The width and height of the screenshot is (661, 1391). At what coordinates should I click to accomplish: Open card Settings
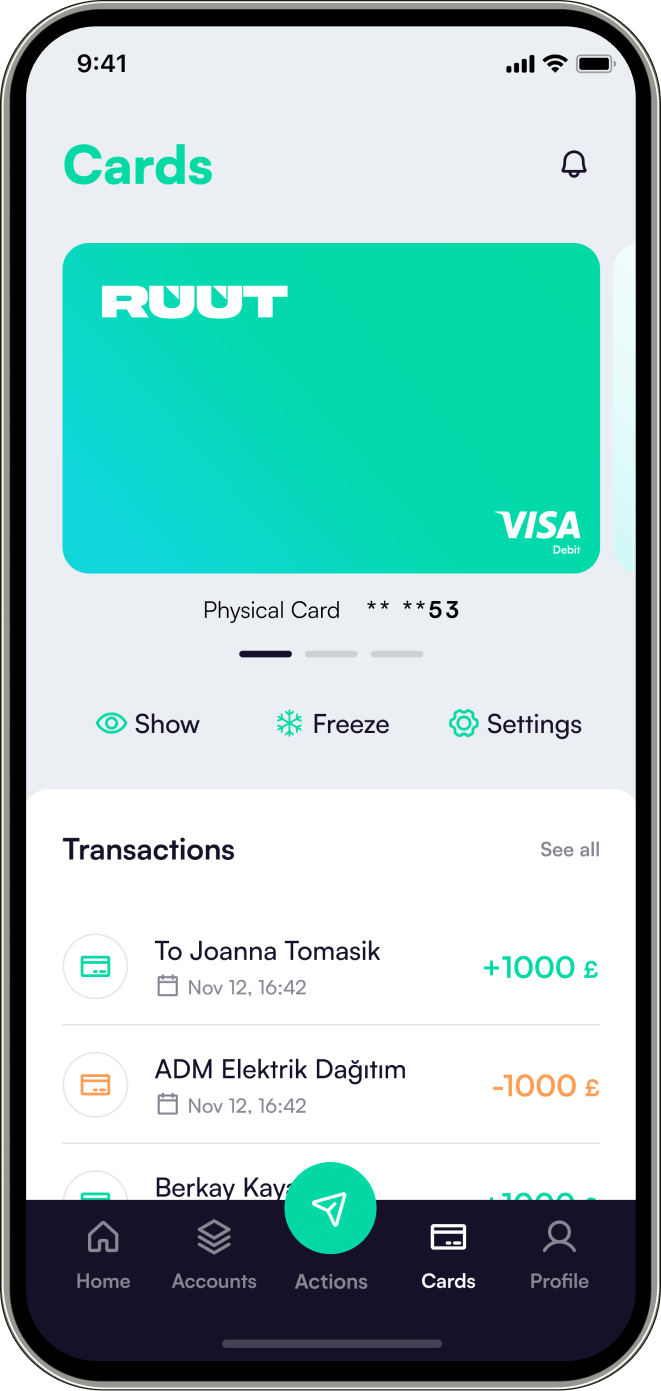[515, 724]
